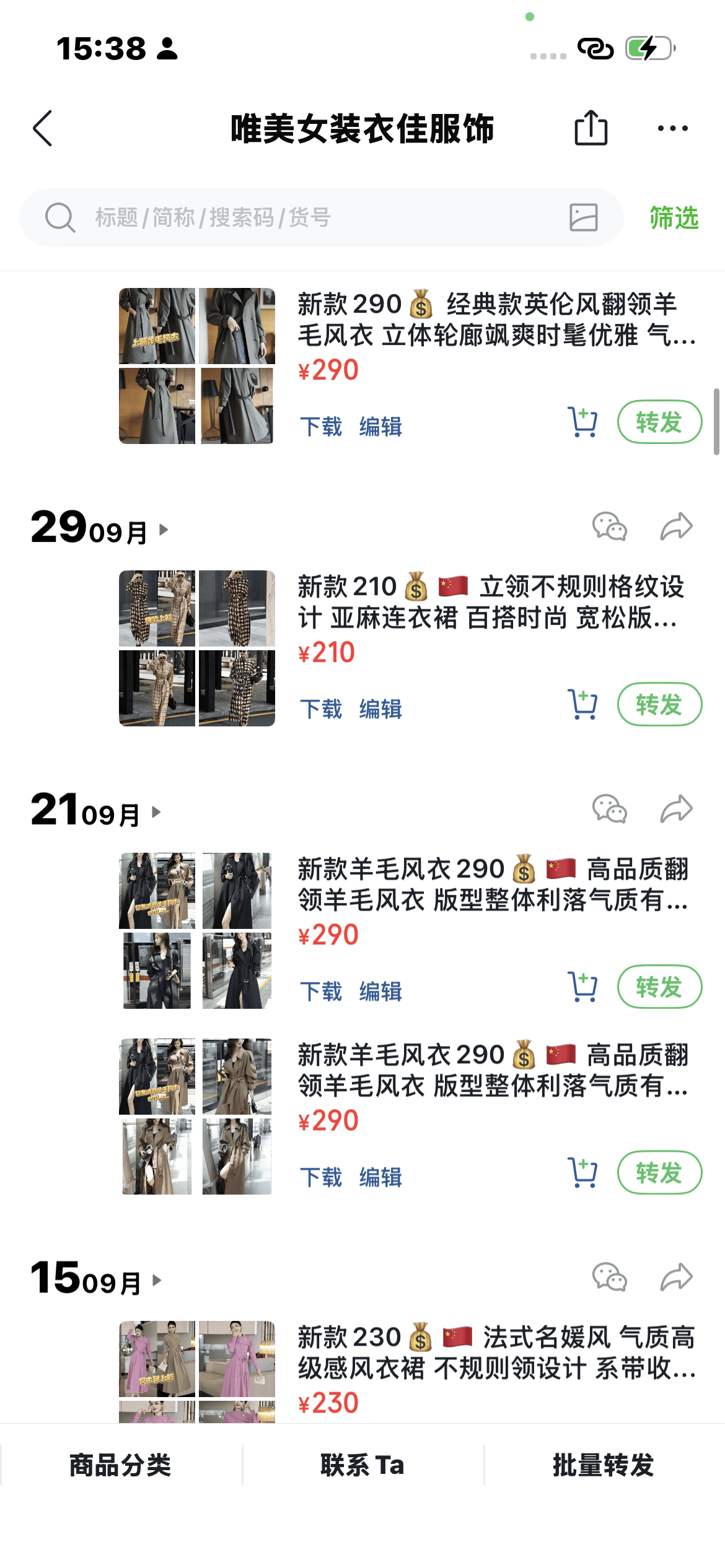Open the 筛选 filter options
The width and height of the screenshot is (725, 1568).
674,218
